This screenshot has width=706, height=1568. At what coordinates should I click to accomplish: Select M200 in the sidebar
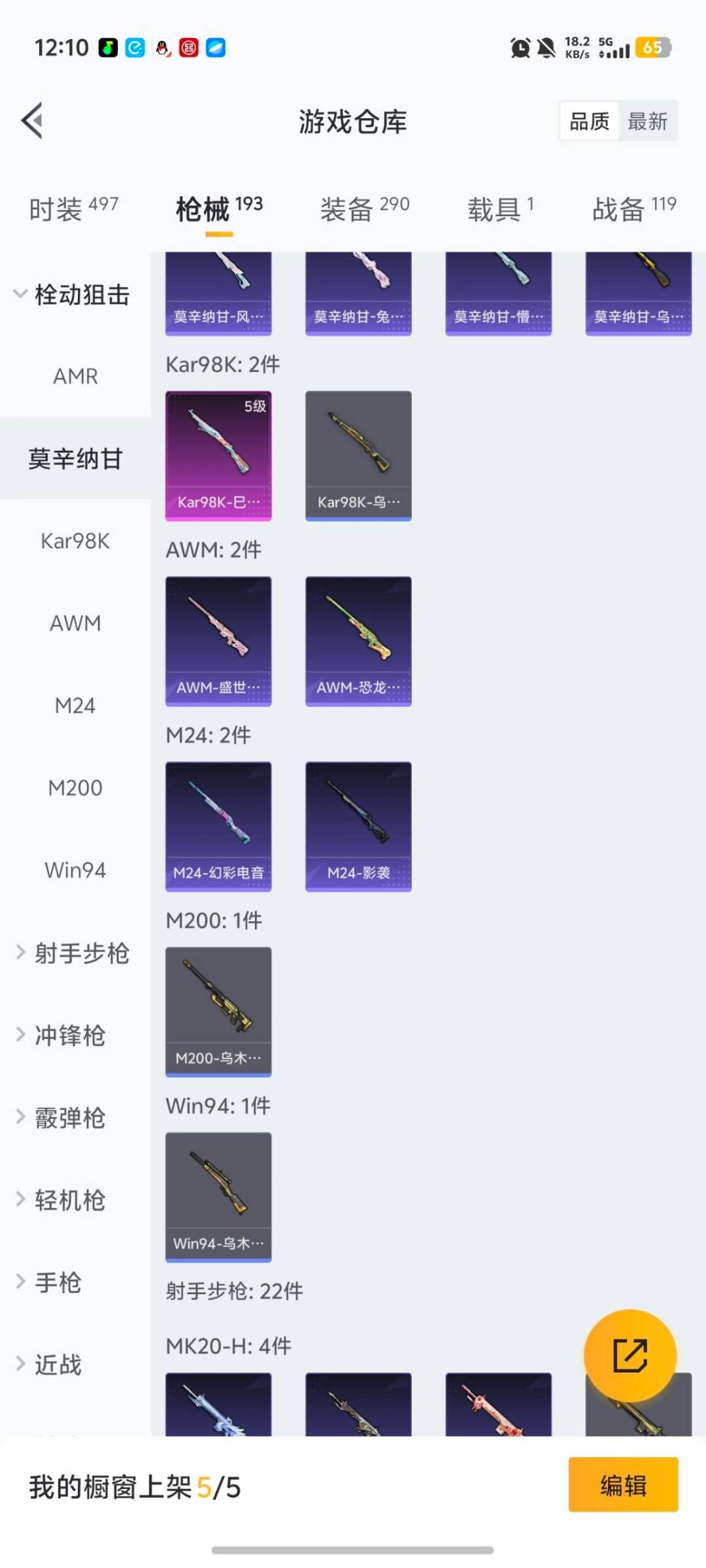point(75,788)
